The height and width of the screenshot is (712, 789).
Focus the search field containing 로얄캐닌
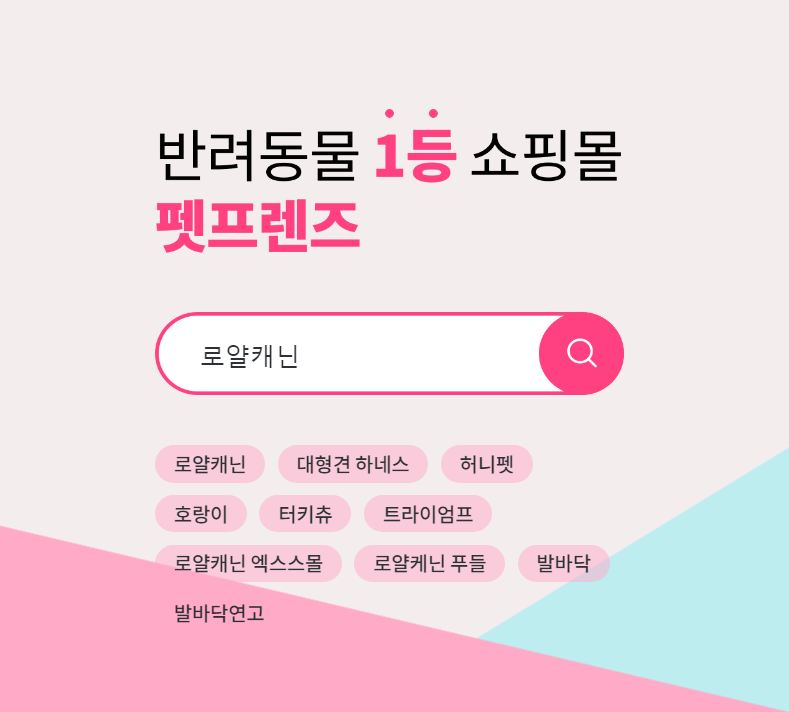(x=360, y=355)
